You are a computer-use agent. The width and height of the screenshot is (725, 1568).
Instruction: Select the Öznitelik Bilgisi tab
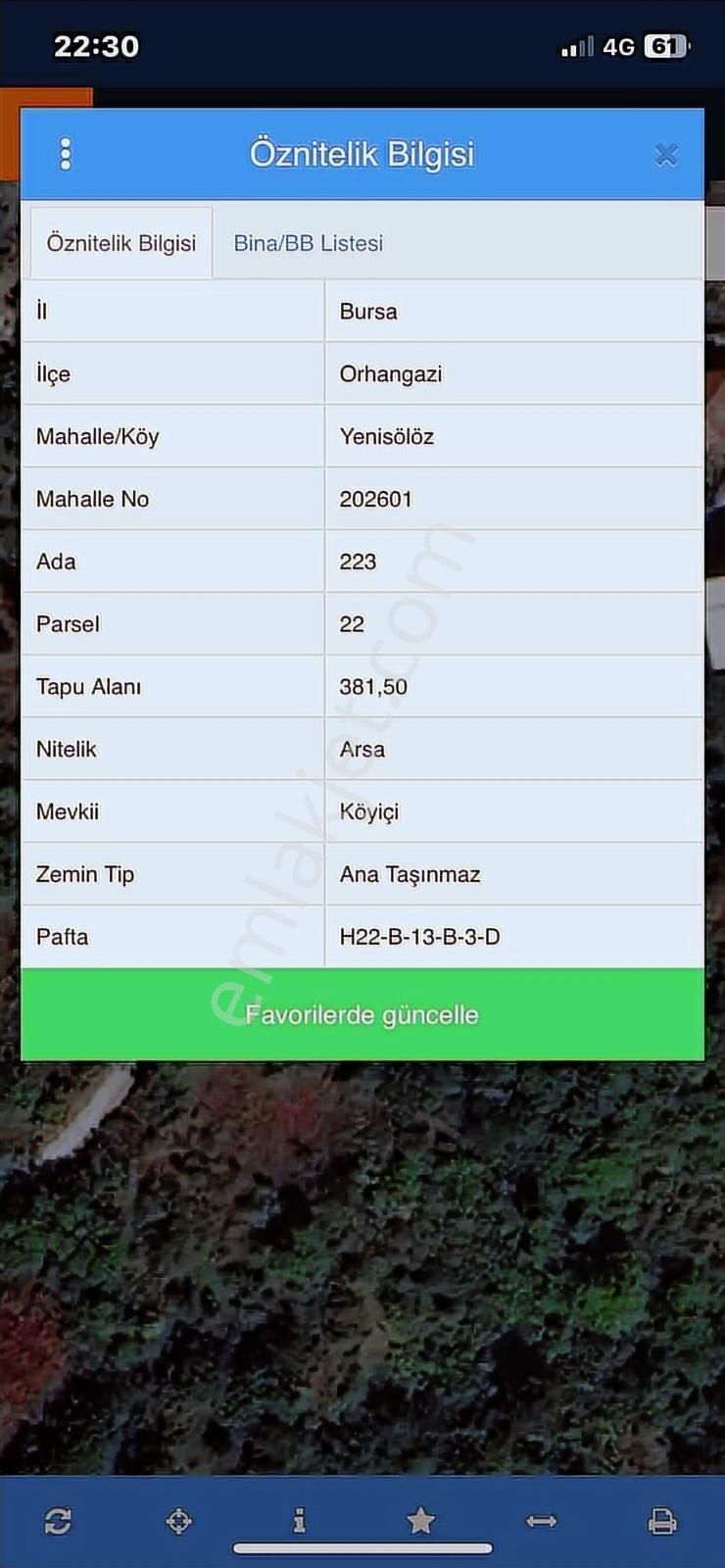(121, 243)
